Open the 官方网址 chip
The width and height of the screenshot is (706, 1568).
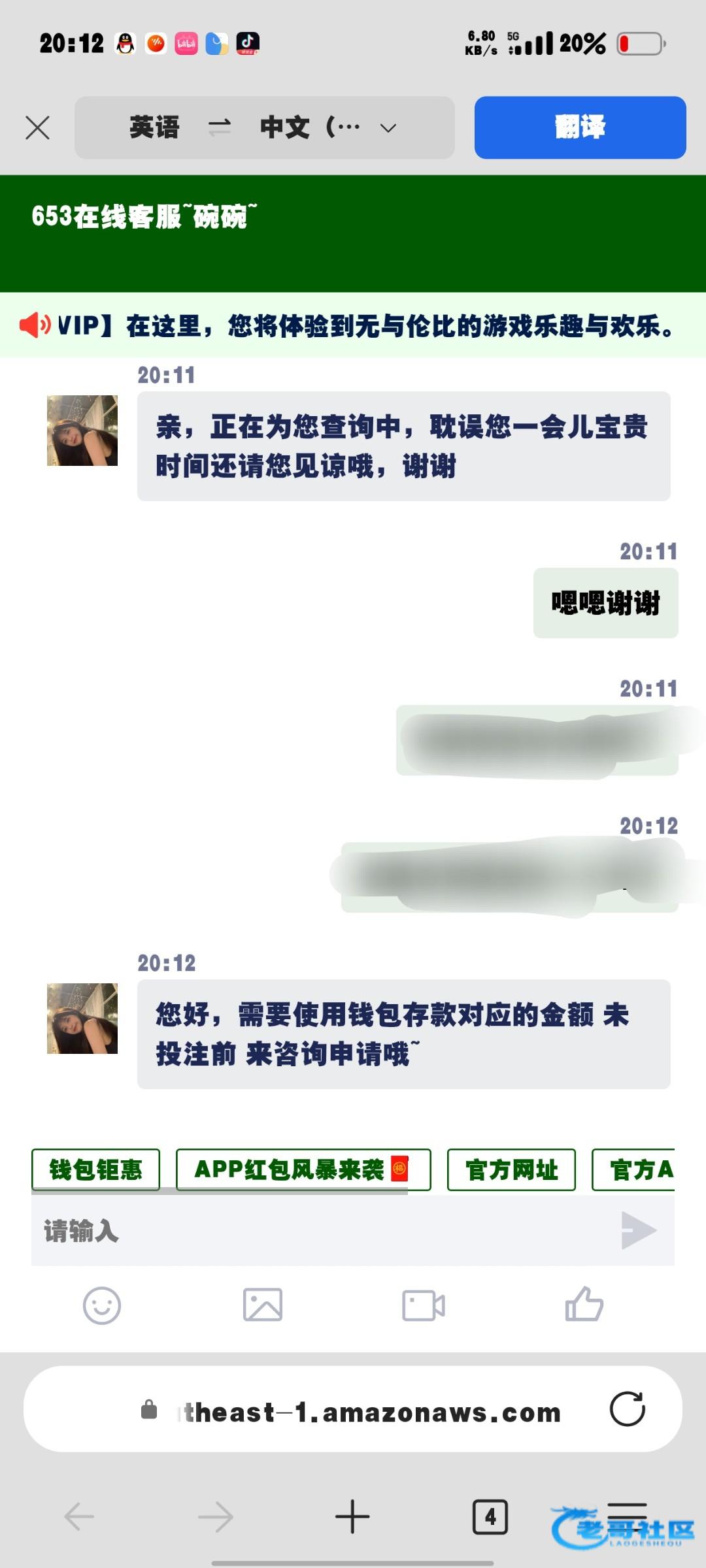click(511, 1169)
